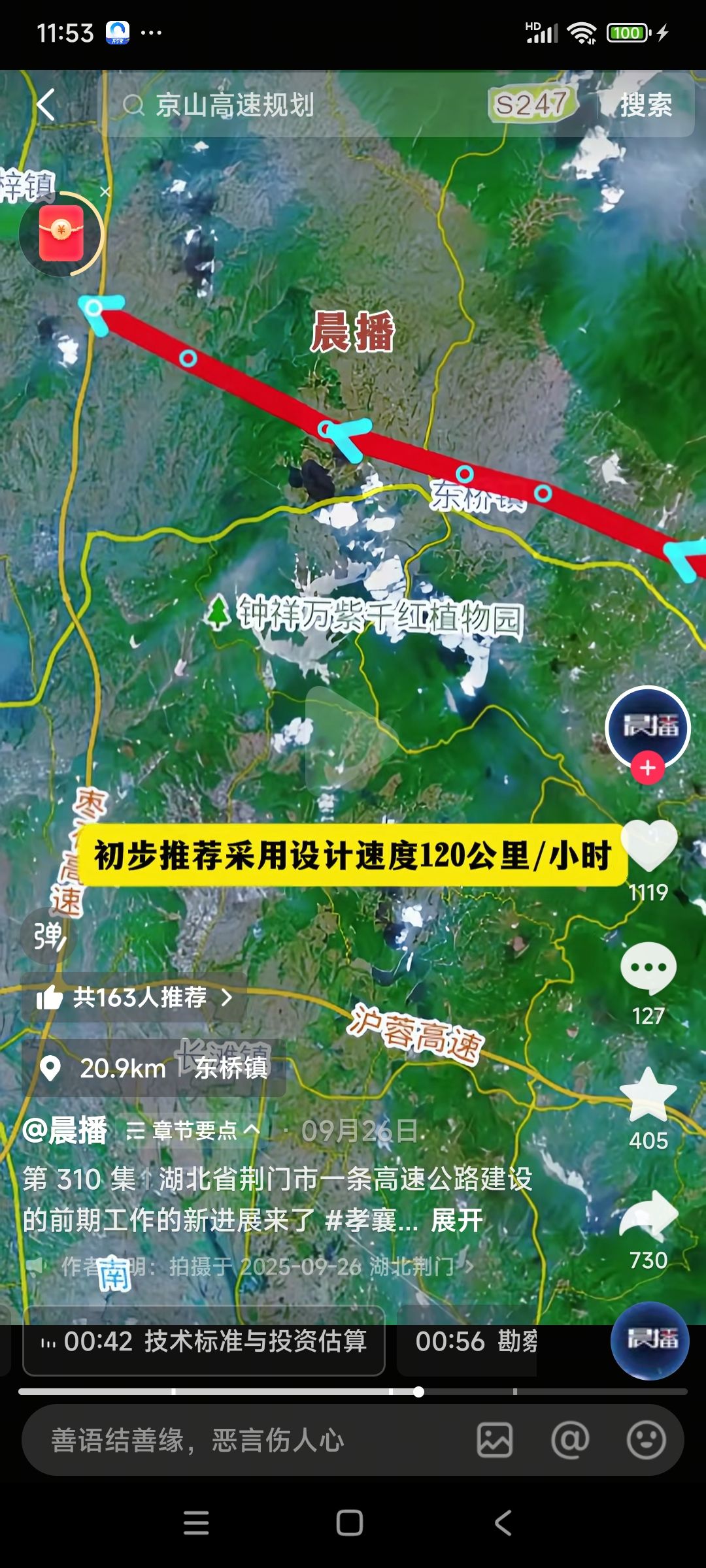Open the @晨播 author profile
The width and height of the screenshot is (706, 1568).
pyautogui.click(x=65, y=1130)
